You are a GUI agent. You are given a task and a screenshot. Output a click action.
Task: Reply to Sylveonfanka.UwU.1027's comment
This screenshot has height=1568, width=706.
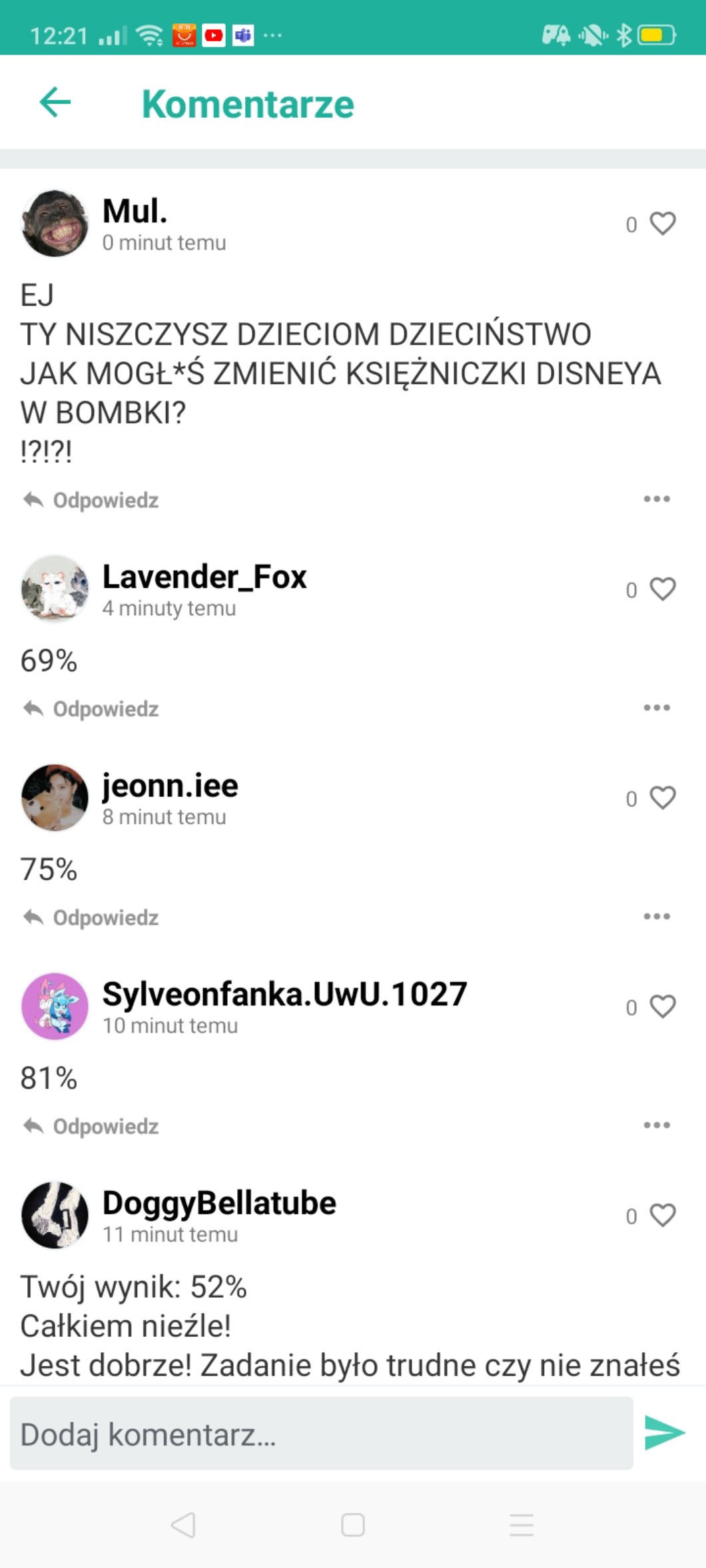pyautogui.click(x=91, y=1127)
